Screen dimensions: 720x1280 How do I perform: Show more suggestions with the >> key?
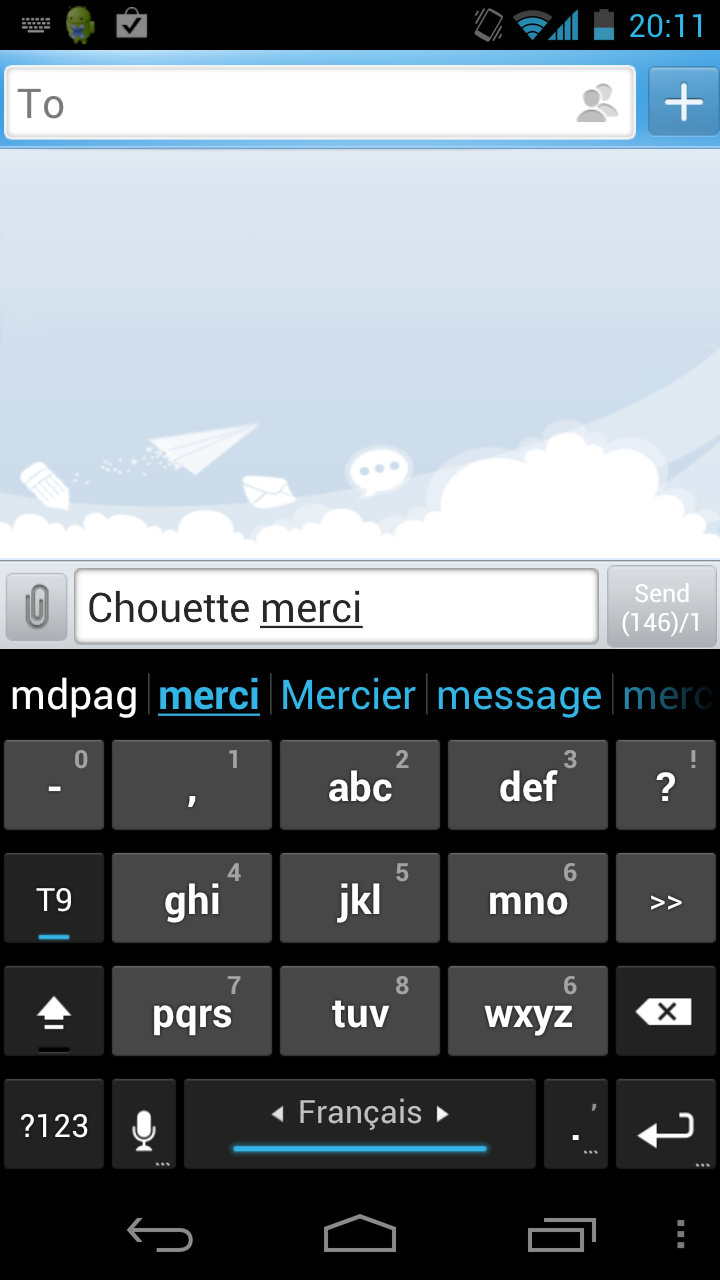pos(665,900)
